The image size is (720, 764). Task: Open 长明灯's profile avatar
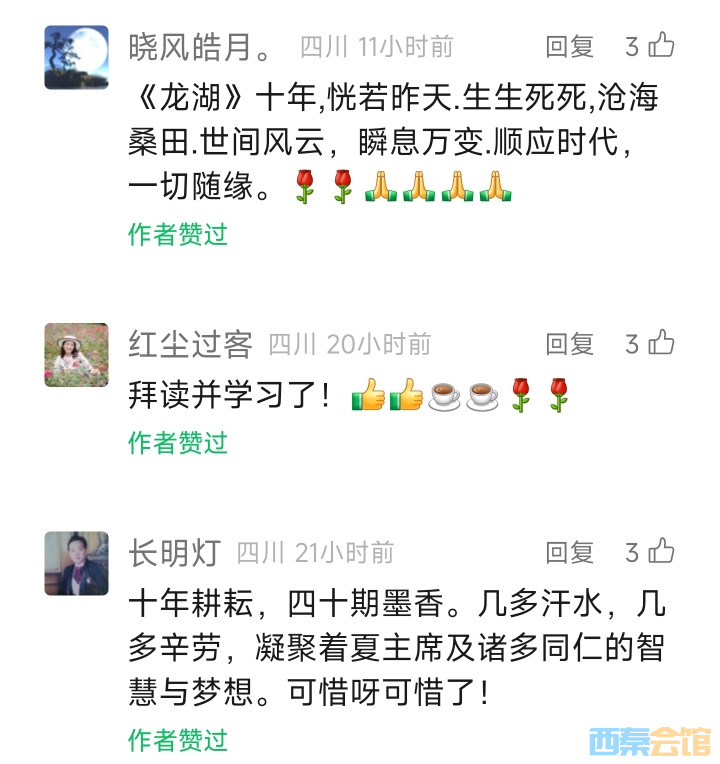[77, 563]
